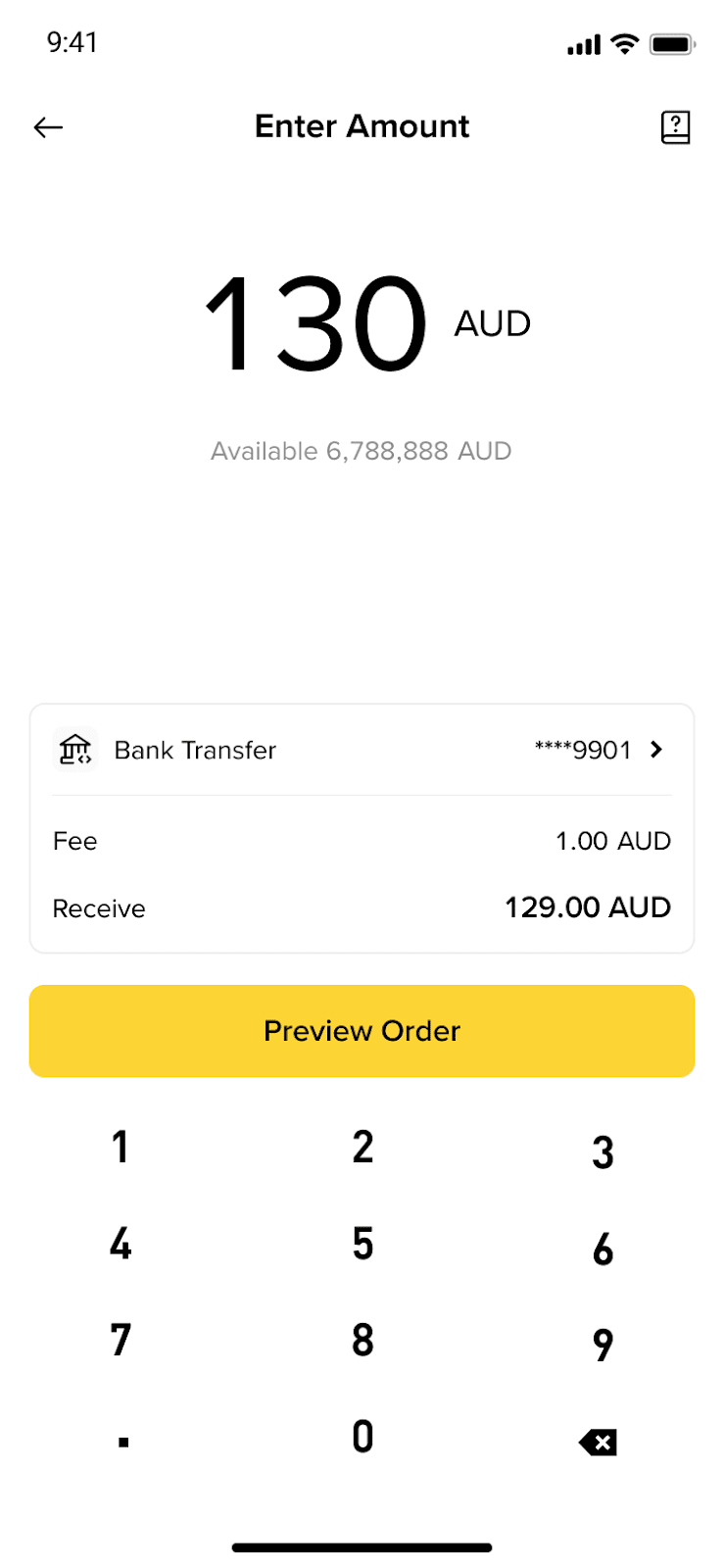Open the help icon at top right
Screen dimensions: 724x1568
pos(676,127)
